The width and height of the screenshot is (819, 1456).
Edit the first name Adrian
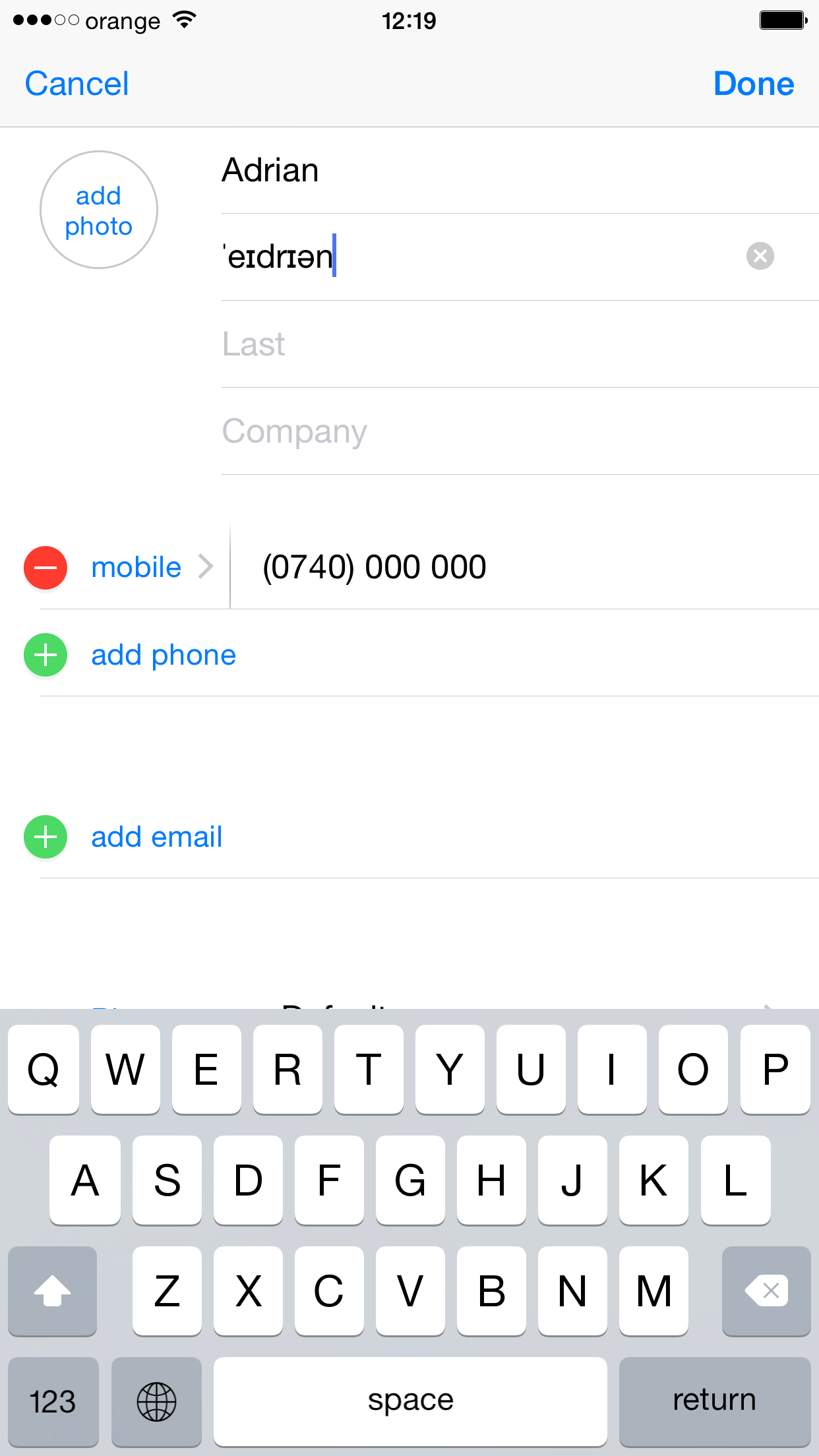(x=520, y=170)
